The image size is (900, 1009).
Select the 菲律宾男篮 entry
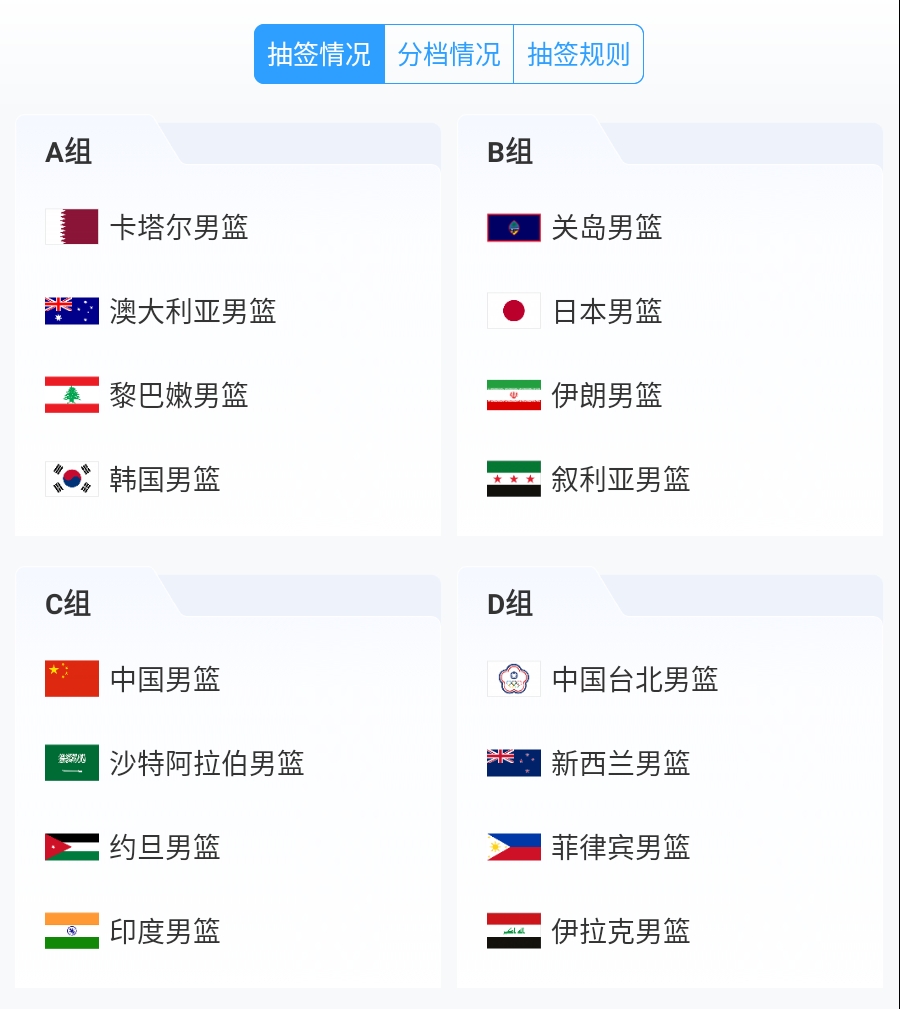click(620, 847)
